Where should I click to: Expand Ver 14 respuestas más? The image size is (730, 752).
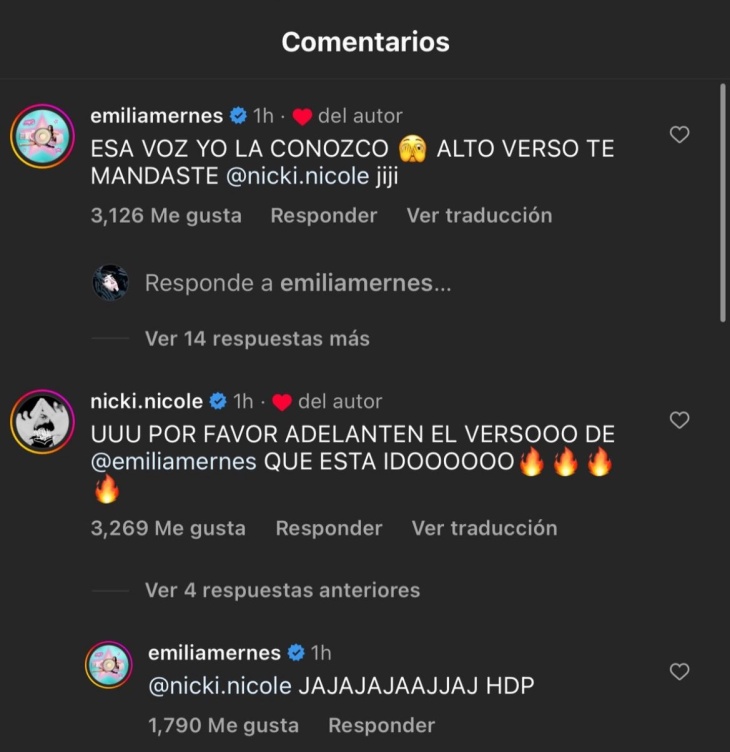pos(256,339)
